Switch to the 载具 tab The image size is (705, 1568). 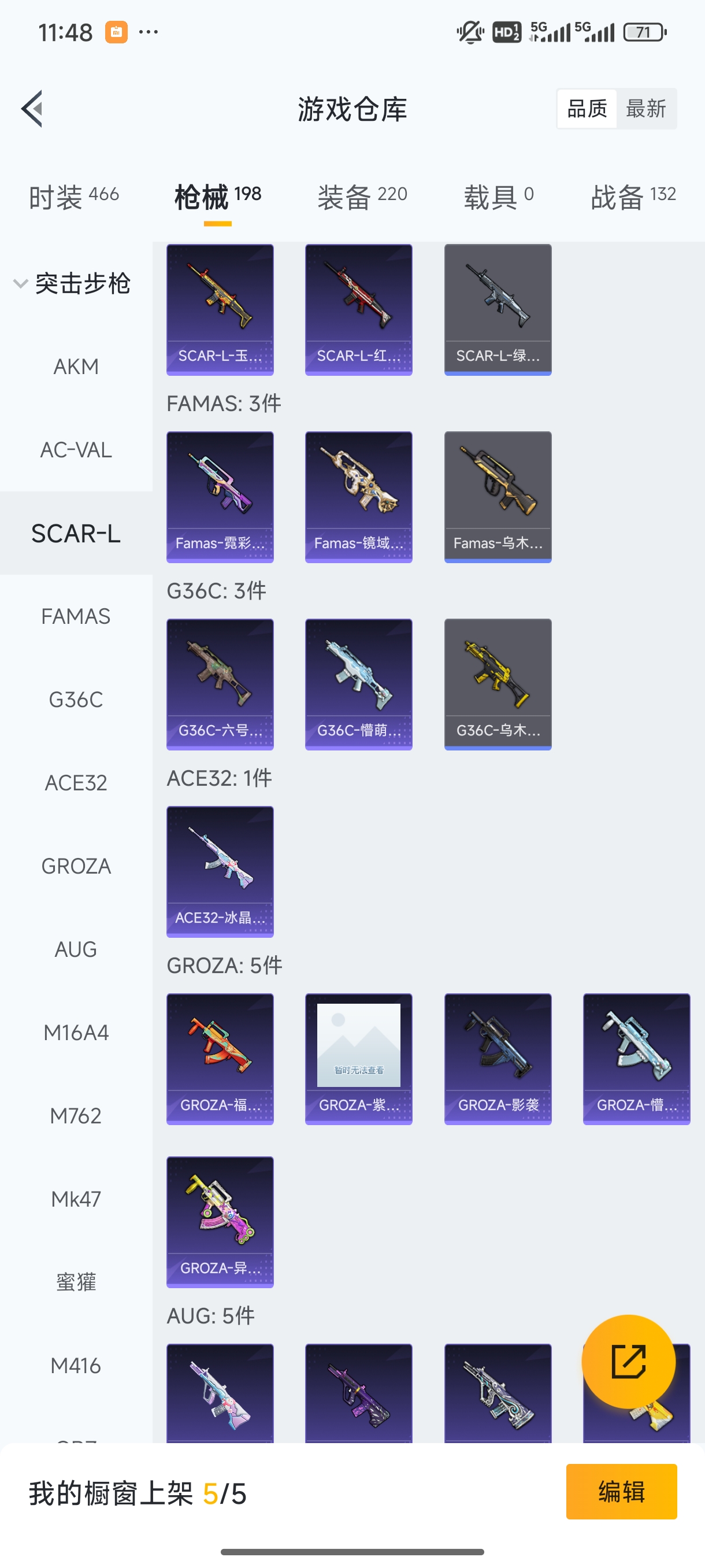[498, 197]
